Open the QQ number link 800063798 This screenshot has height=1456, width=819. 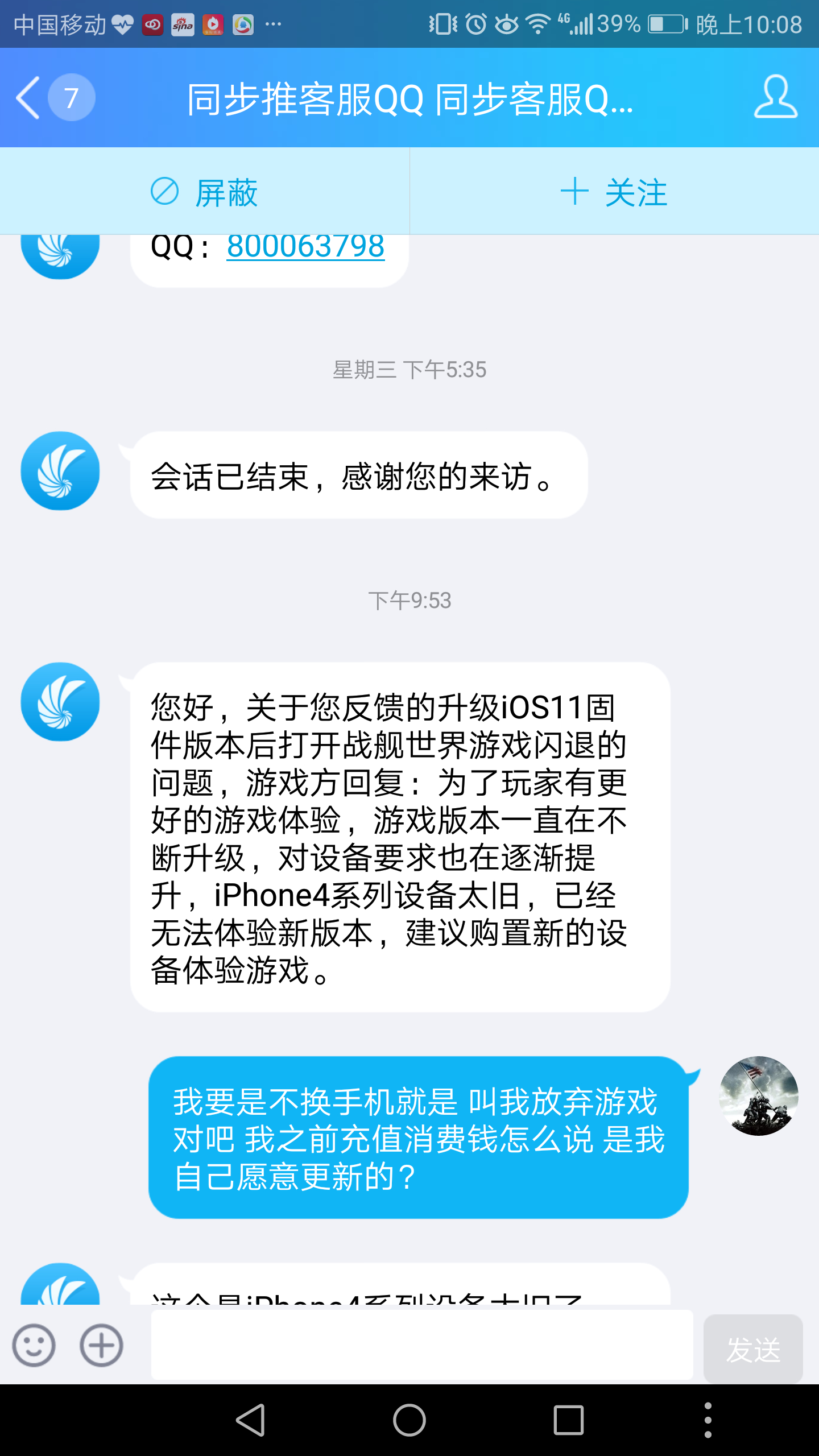(305, 247)
